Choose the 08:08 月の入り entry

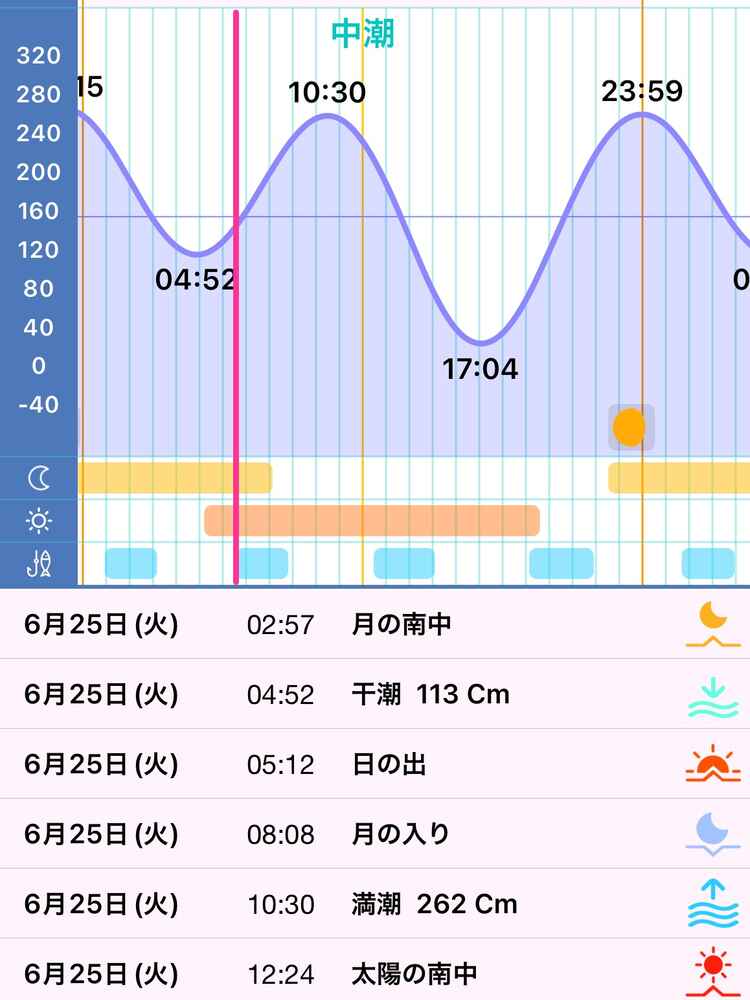point(375,834)
